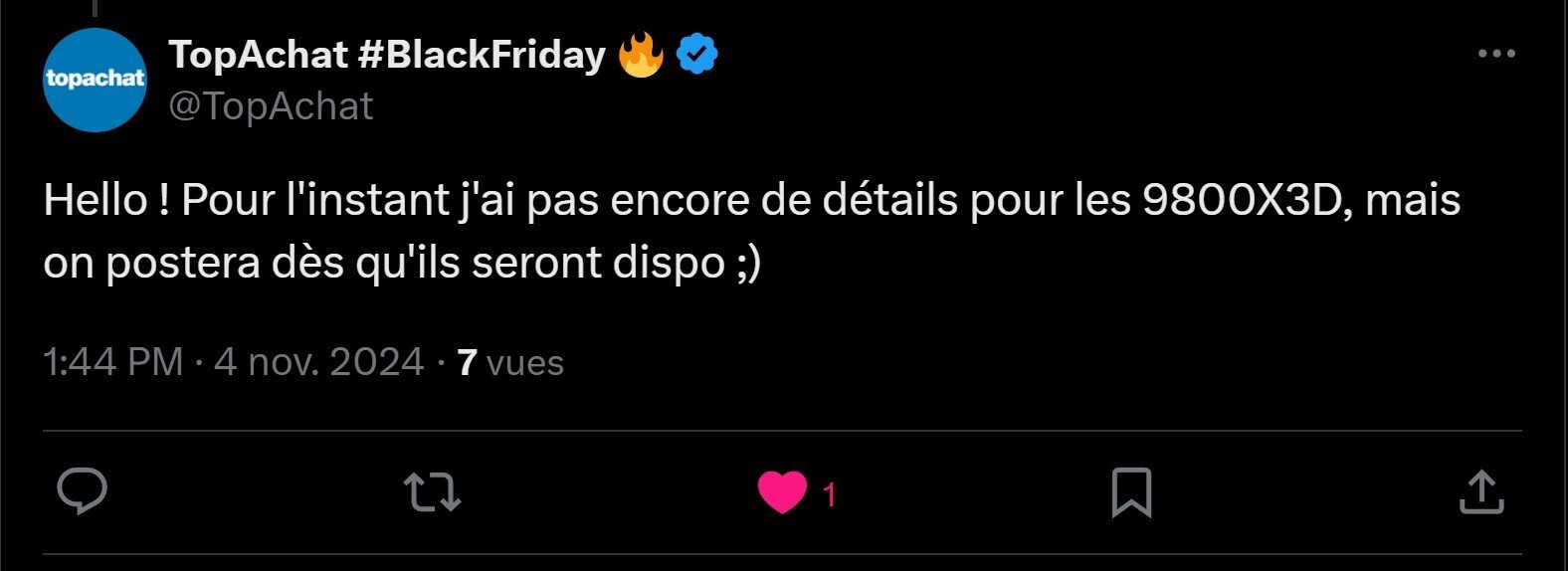The height and width of the screenshot is (571, 1568).
Task: Share the tweet with upload icon
Action: click(x=1480, y=491)
